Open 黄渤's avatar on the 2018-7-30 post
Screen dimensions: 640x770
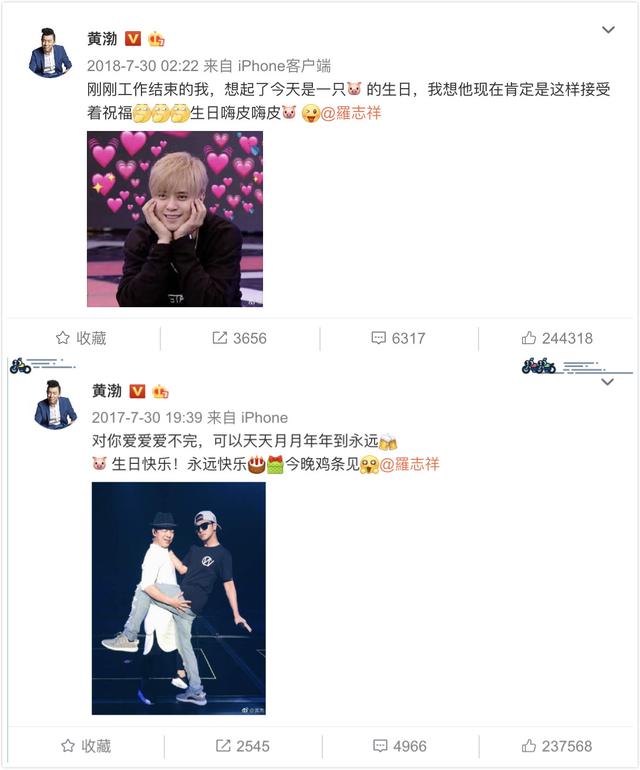click(x=50, y=54)
